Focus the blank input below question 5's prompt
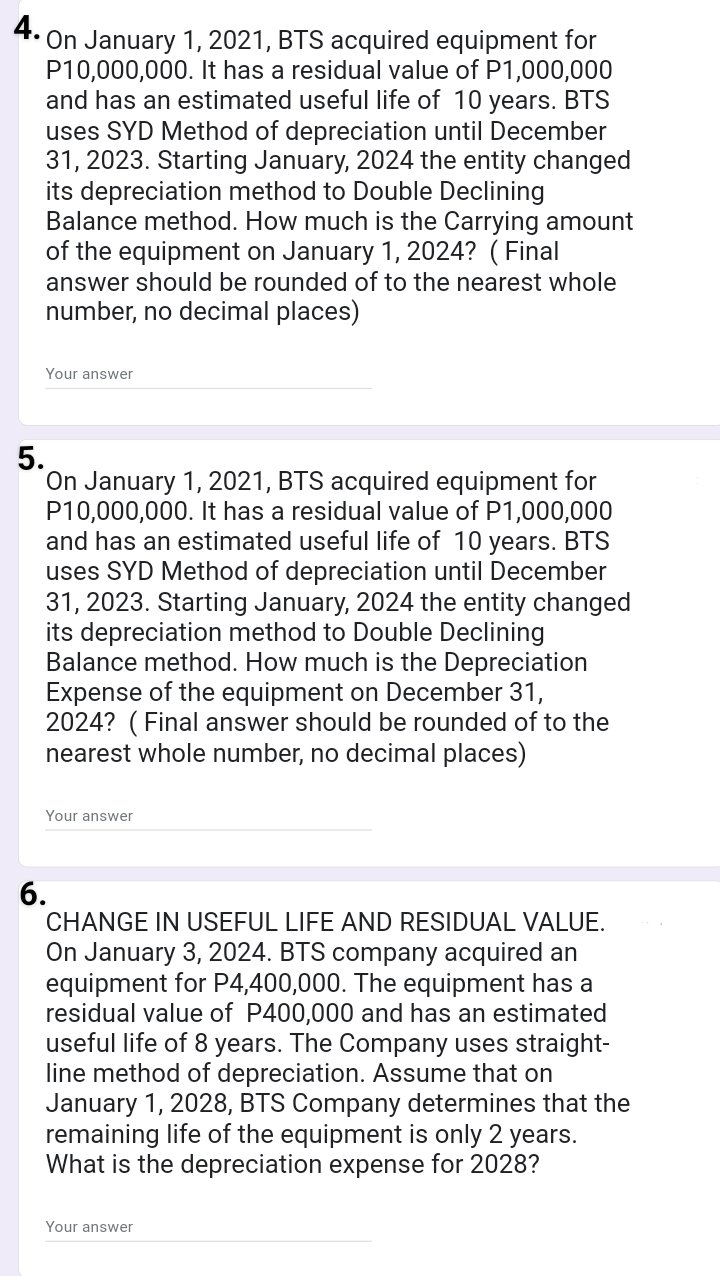The width and height of the screenshot is (720, 1276). click(200, 816)
